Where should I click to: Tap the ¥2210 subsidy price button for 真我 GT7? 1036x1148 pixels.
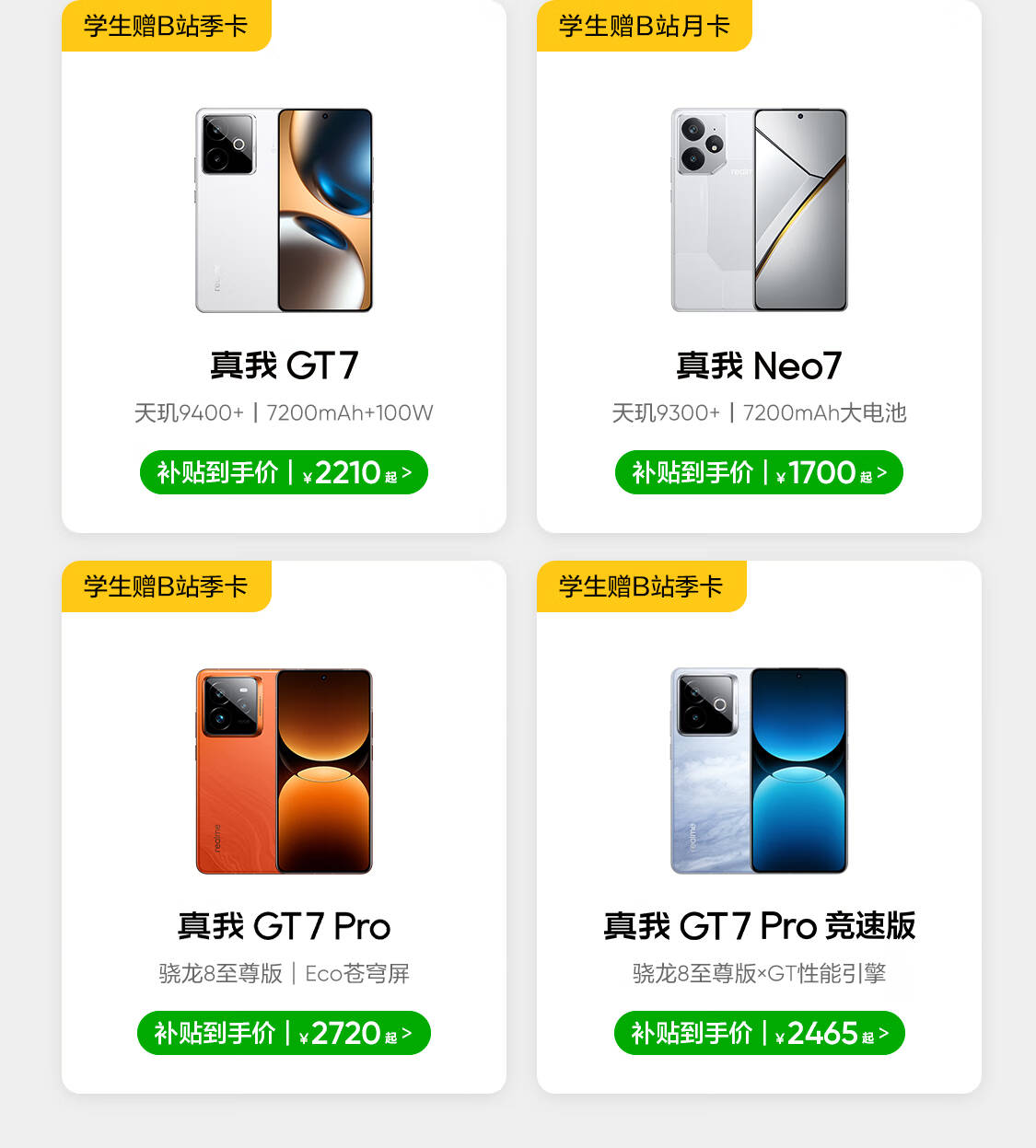point(284,472)
